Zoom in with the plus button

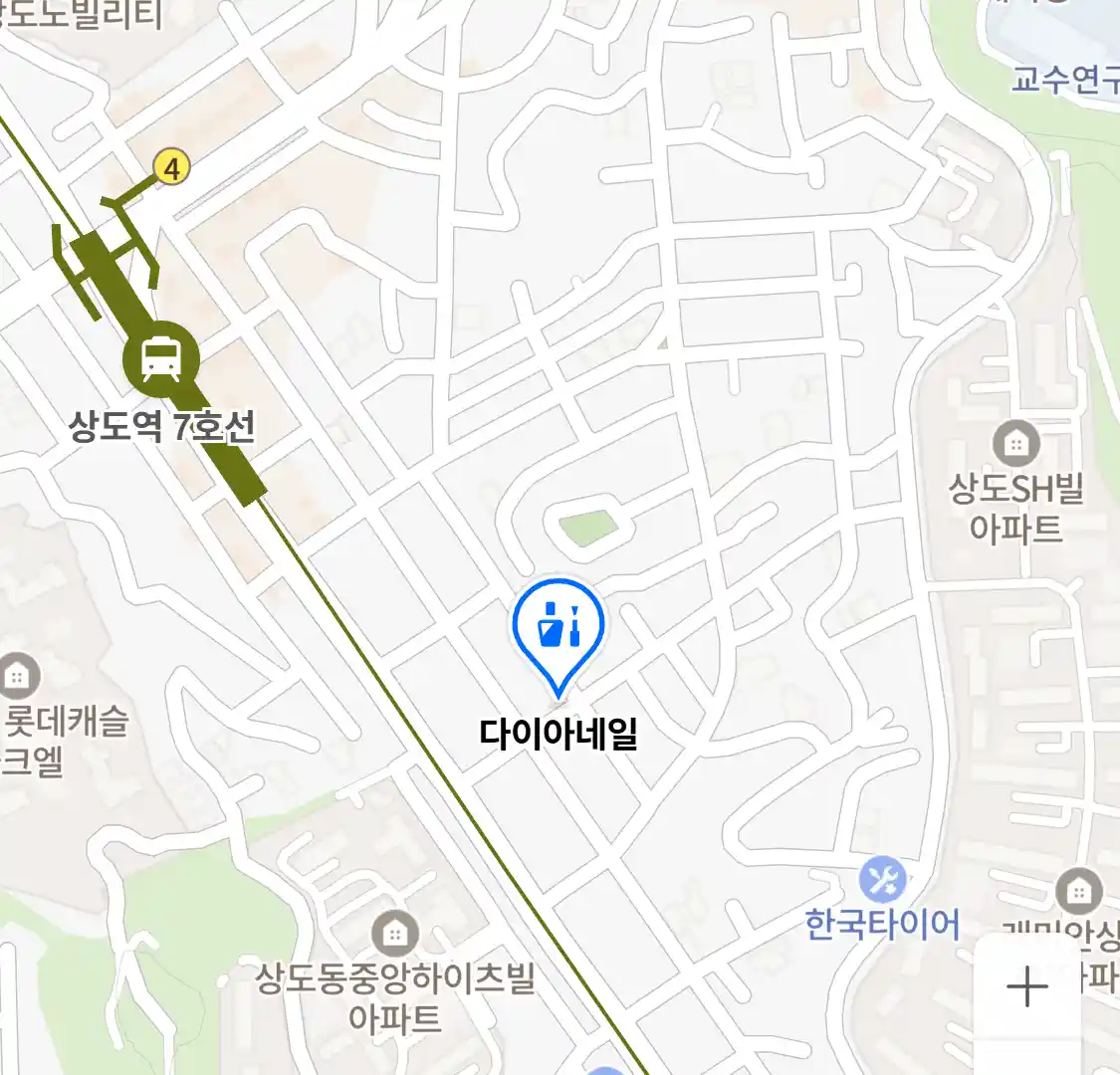1026,987
